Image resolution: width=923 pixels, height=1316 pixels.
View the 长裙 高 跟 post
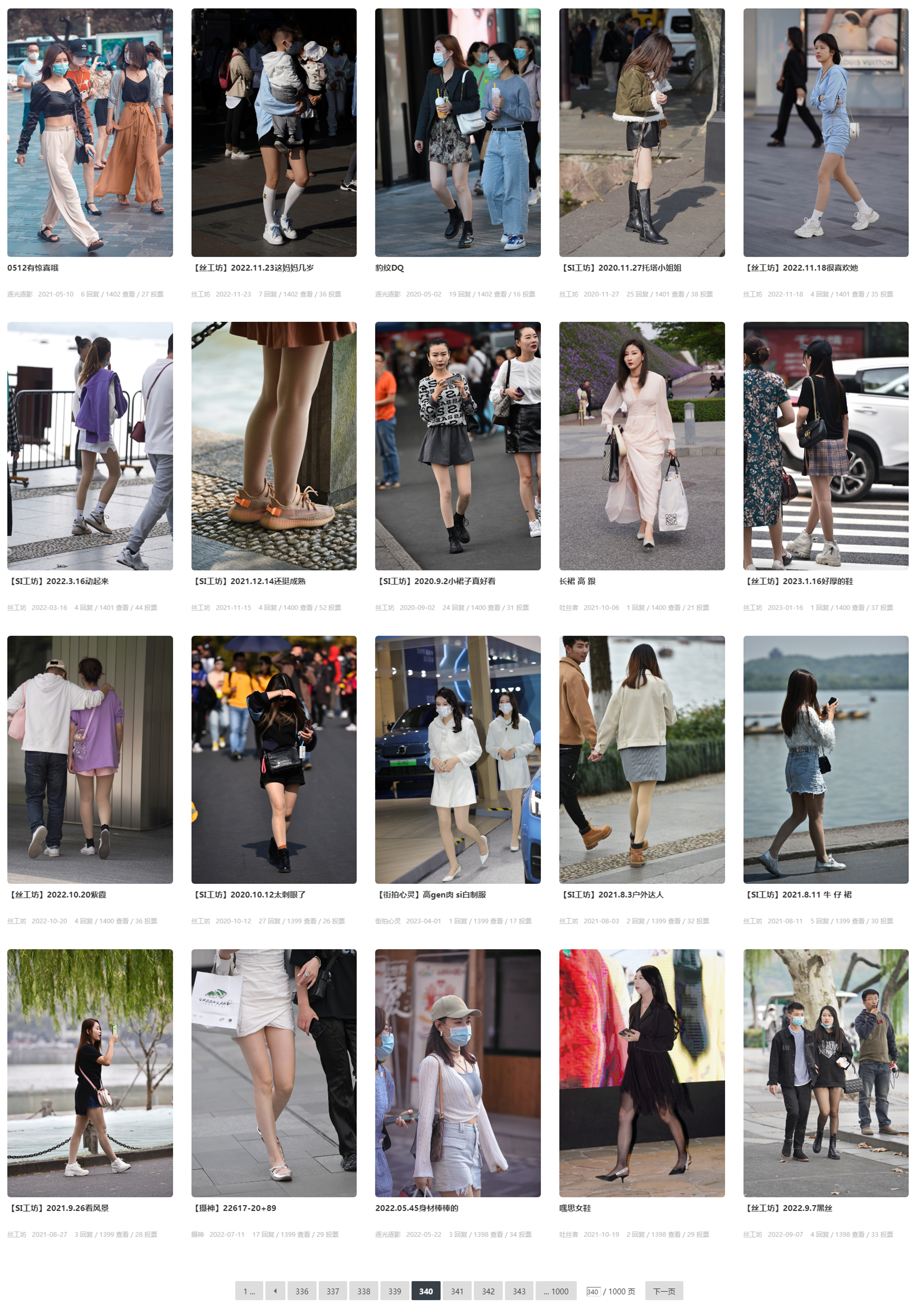(577, 581)
